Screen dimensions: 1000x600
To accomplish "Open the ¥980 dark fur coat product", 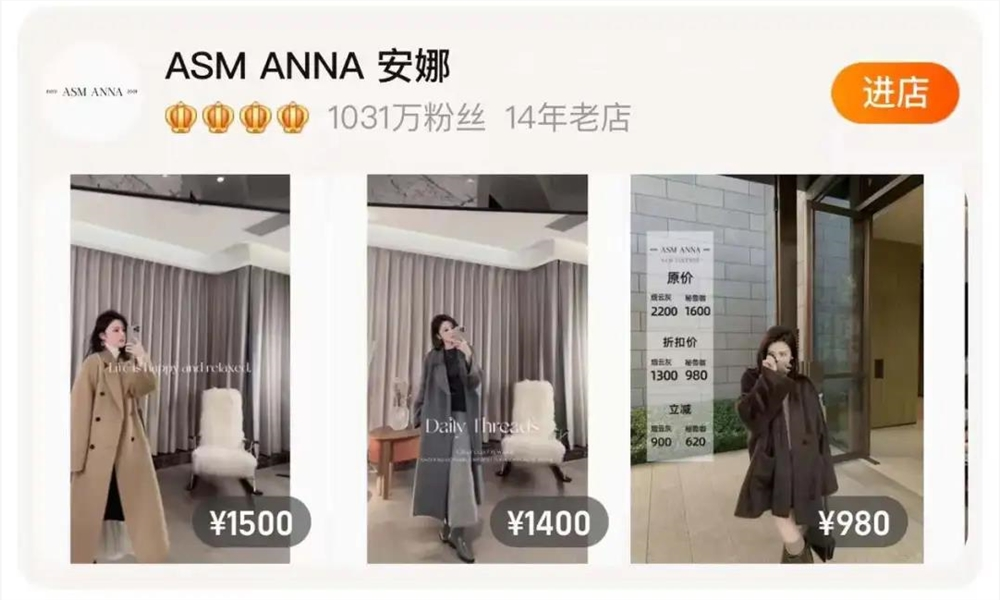I will 776,369.
